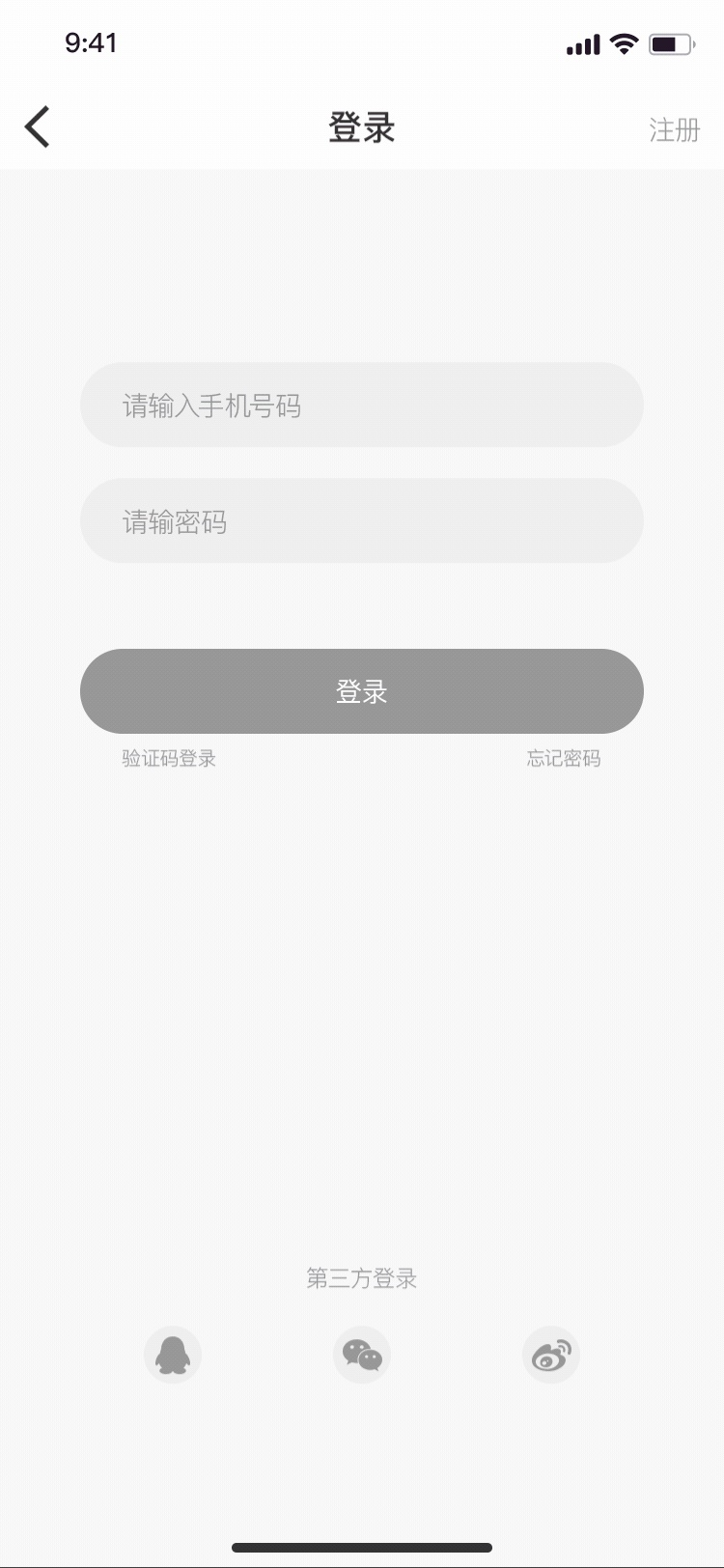Switch to 验证码登录 verification code login
This screenshot has height=1568, width=724.
[x=169, y=759]
